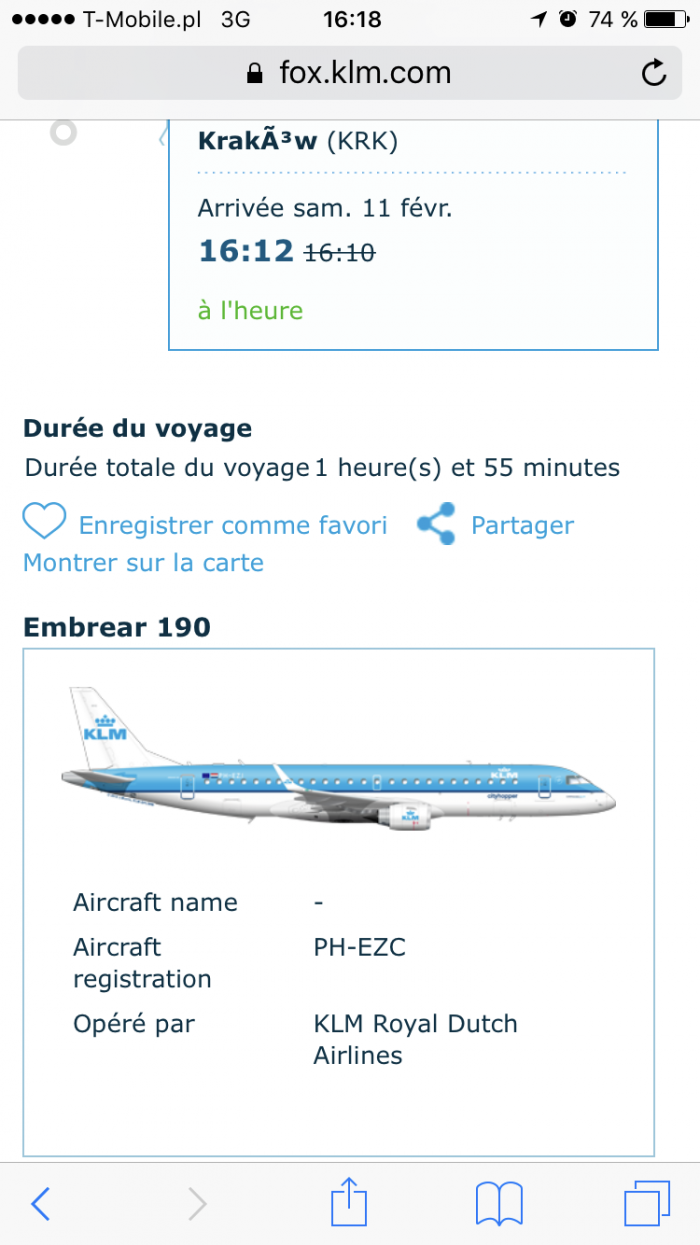Viewport: 700px width, 1245px height.
Task: Save flight via Enregistrer comme favori
Action: click(x=232, y=525)
